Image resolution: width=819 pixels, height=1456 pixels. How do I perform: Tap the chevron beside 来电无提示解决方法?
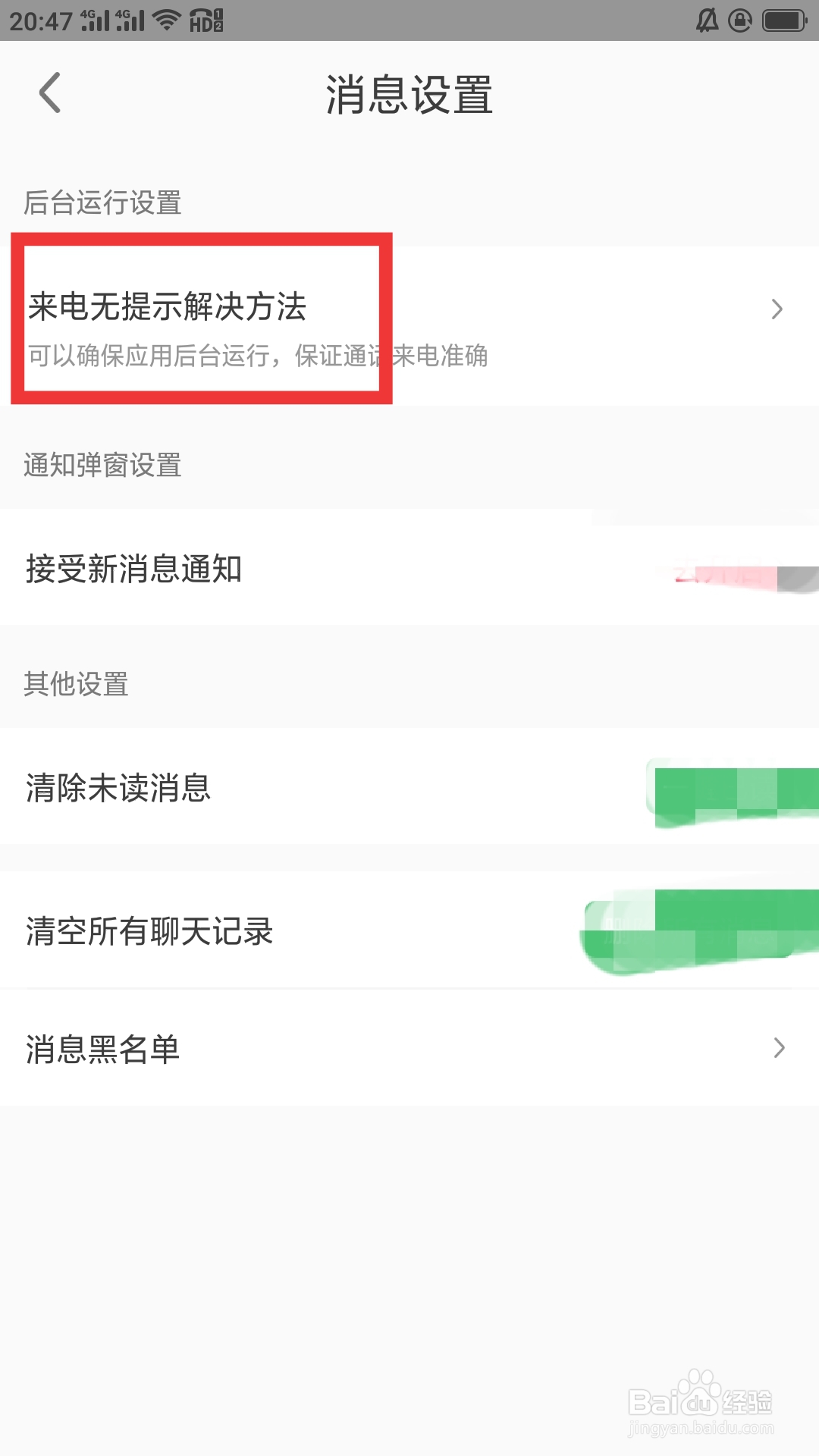click(778, 309)
